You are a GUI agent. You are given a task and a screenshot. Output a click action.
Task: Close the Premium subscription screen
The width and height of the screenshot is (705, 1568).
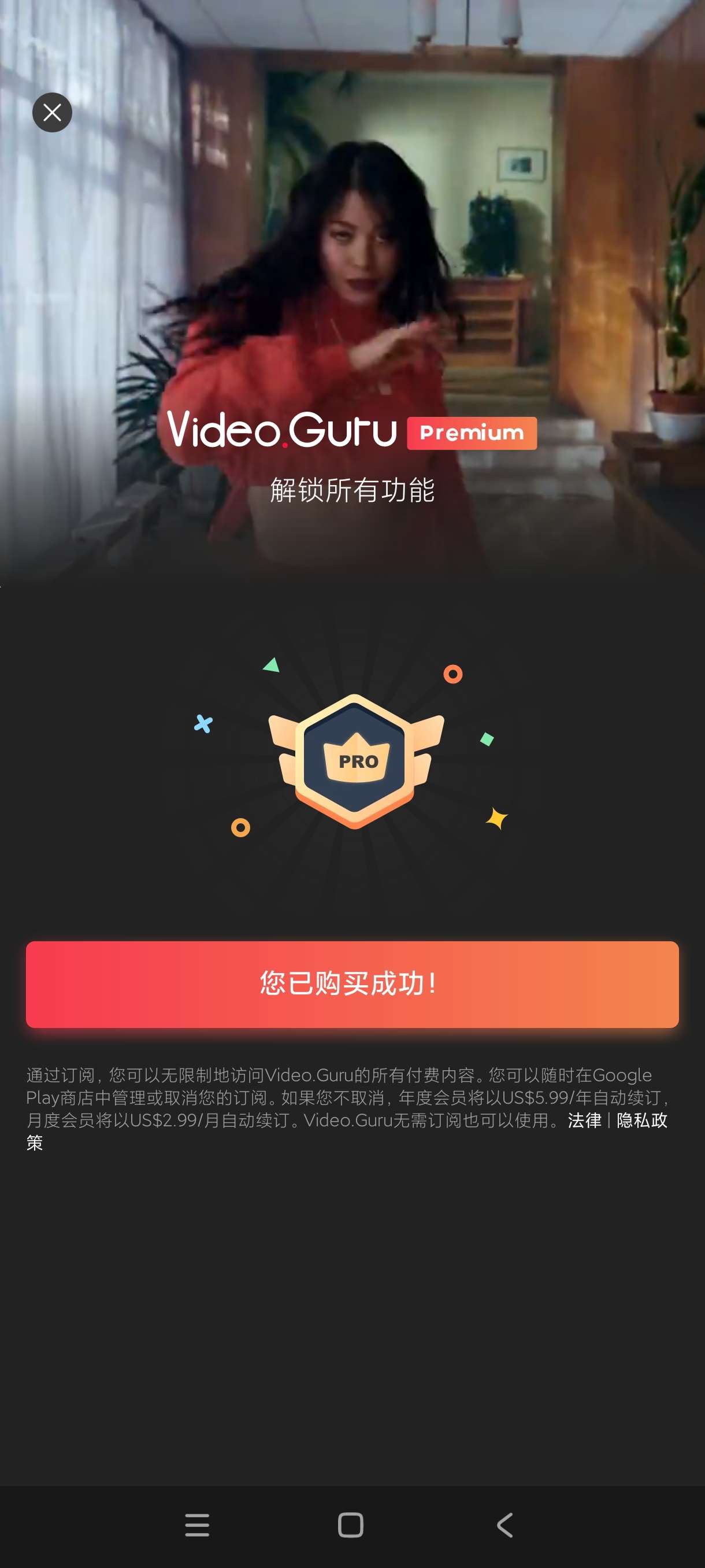pyautogui.click(x=53, y=113)
